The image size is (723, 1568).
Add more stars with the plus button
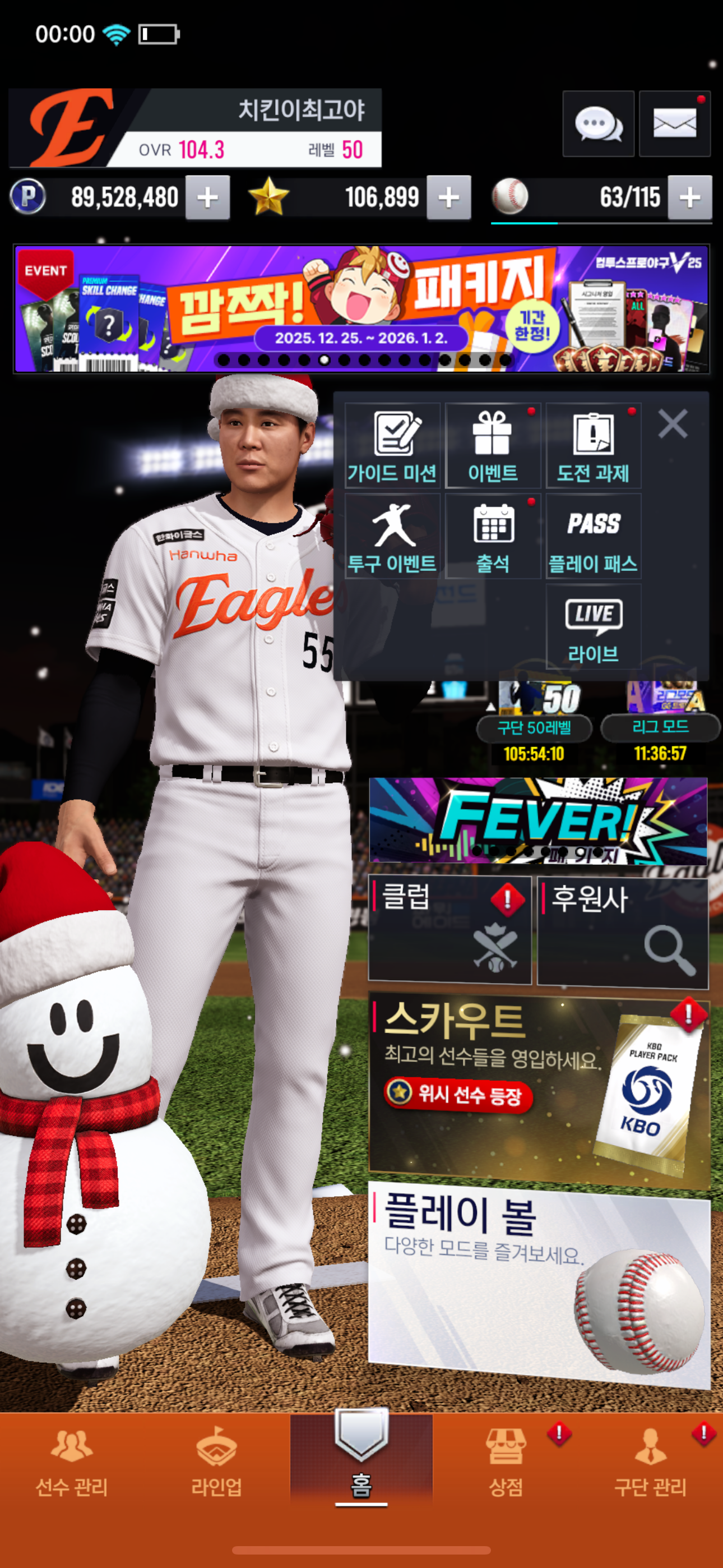448,197
